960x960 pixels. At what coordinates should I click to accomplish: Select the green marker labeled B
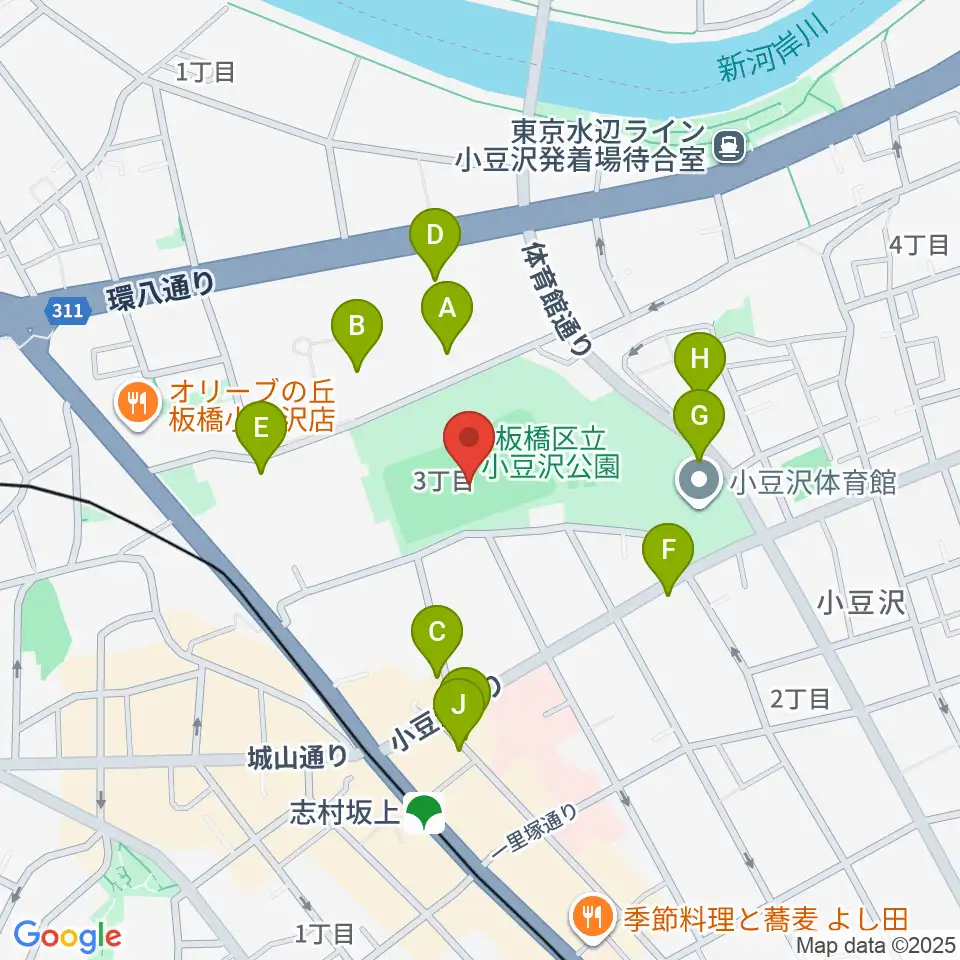click(357, 334)
